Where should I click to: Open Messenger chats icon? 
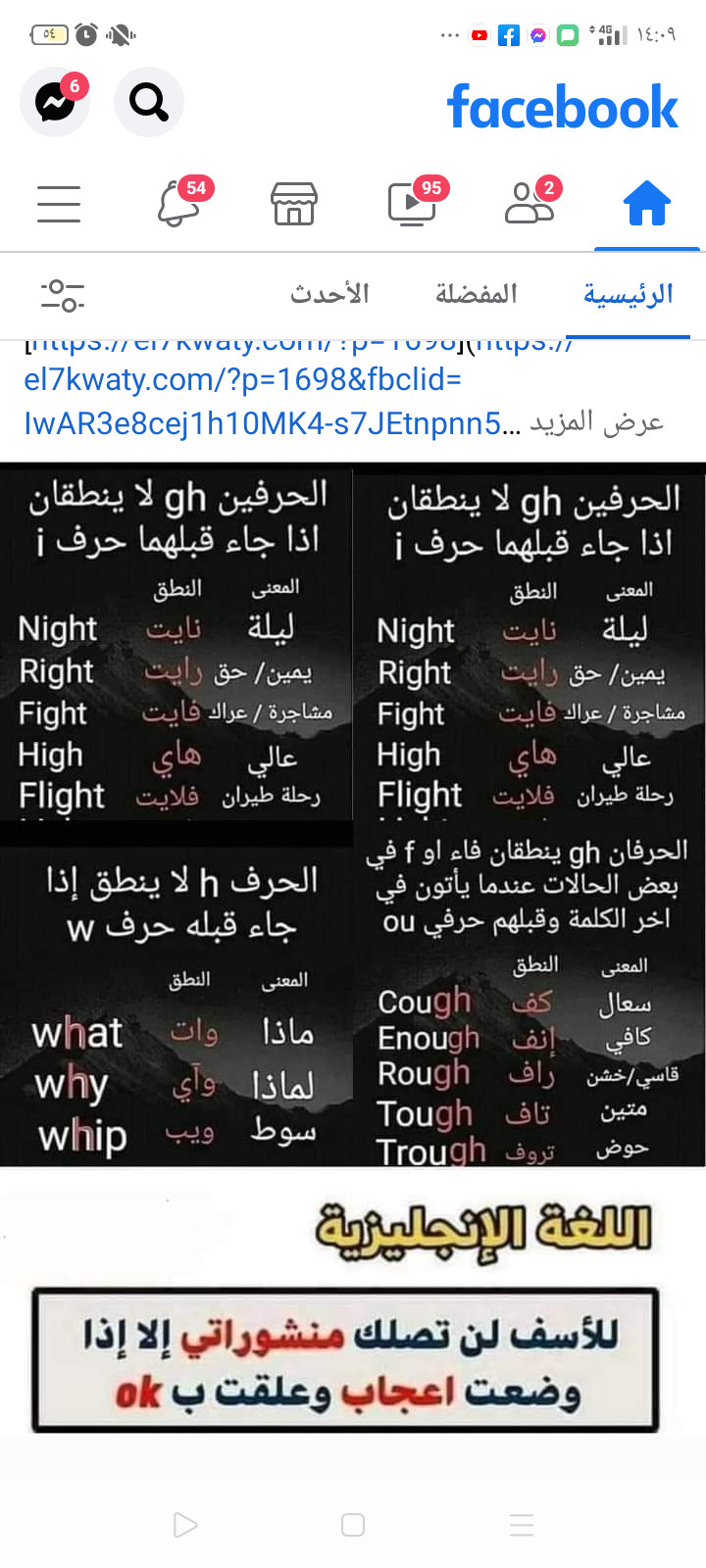[56, 102]
